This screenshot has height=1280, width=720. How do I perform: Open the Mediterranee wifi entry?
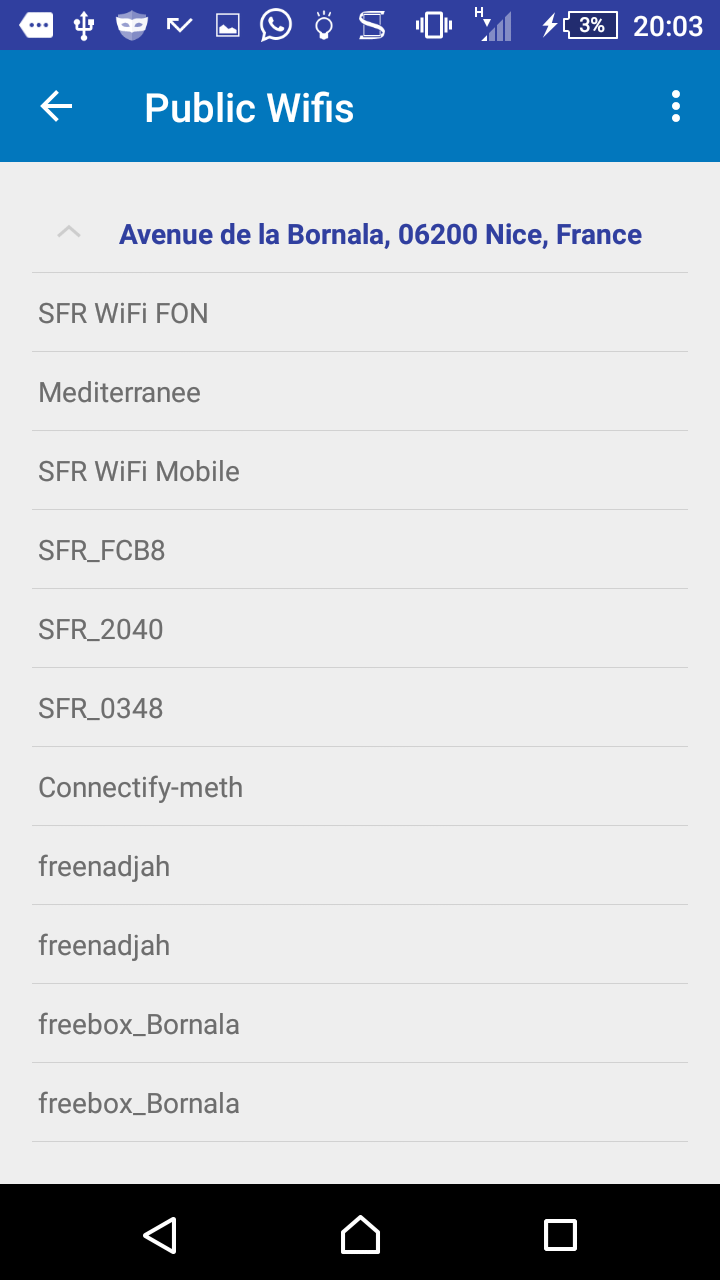(359, 392)
